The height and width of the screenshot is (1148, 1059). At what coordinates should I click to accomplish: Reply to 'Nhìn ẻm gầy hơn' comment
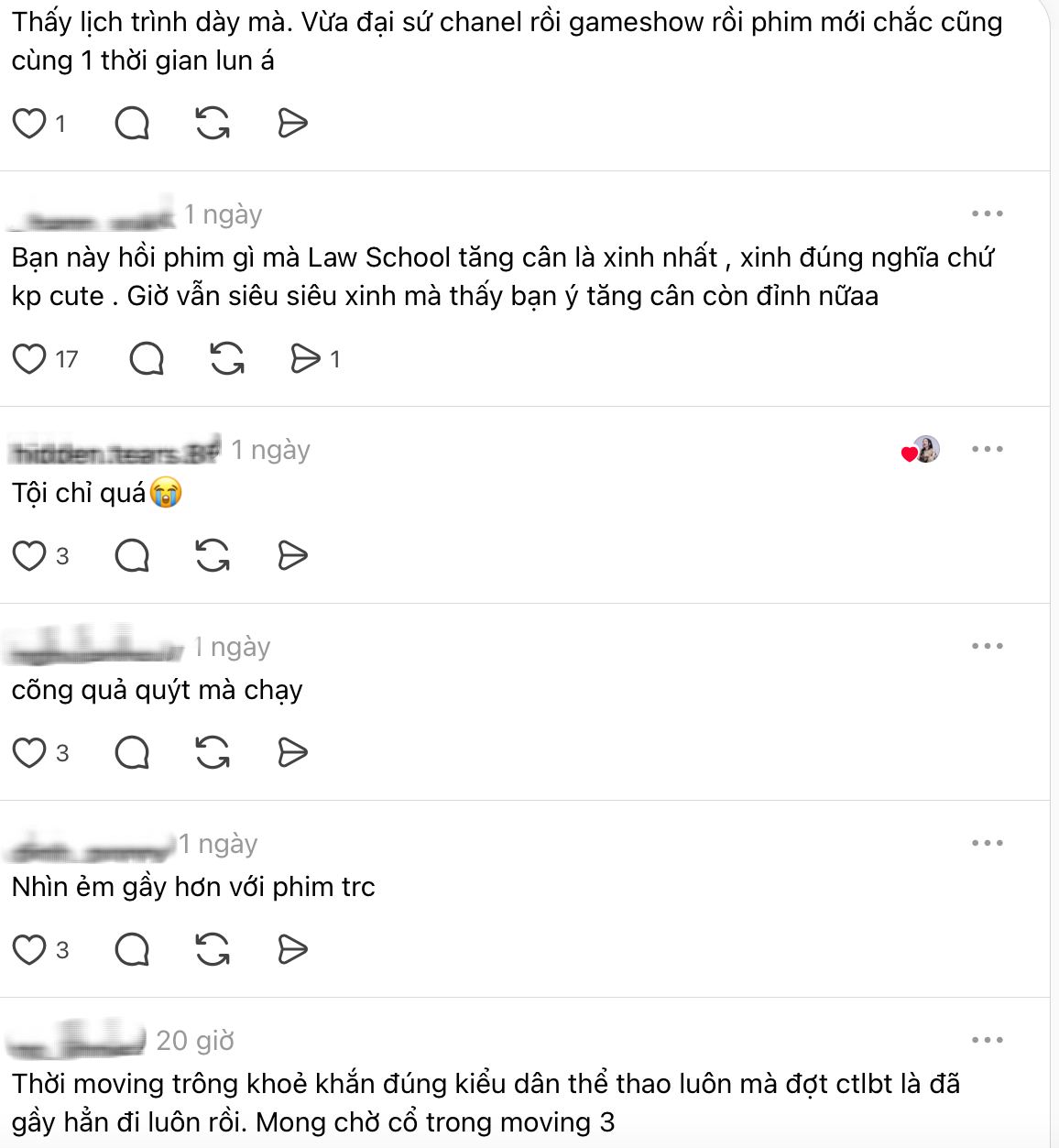tap(132, 949)
